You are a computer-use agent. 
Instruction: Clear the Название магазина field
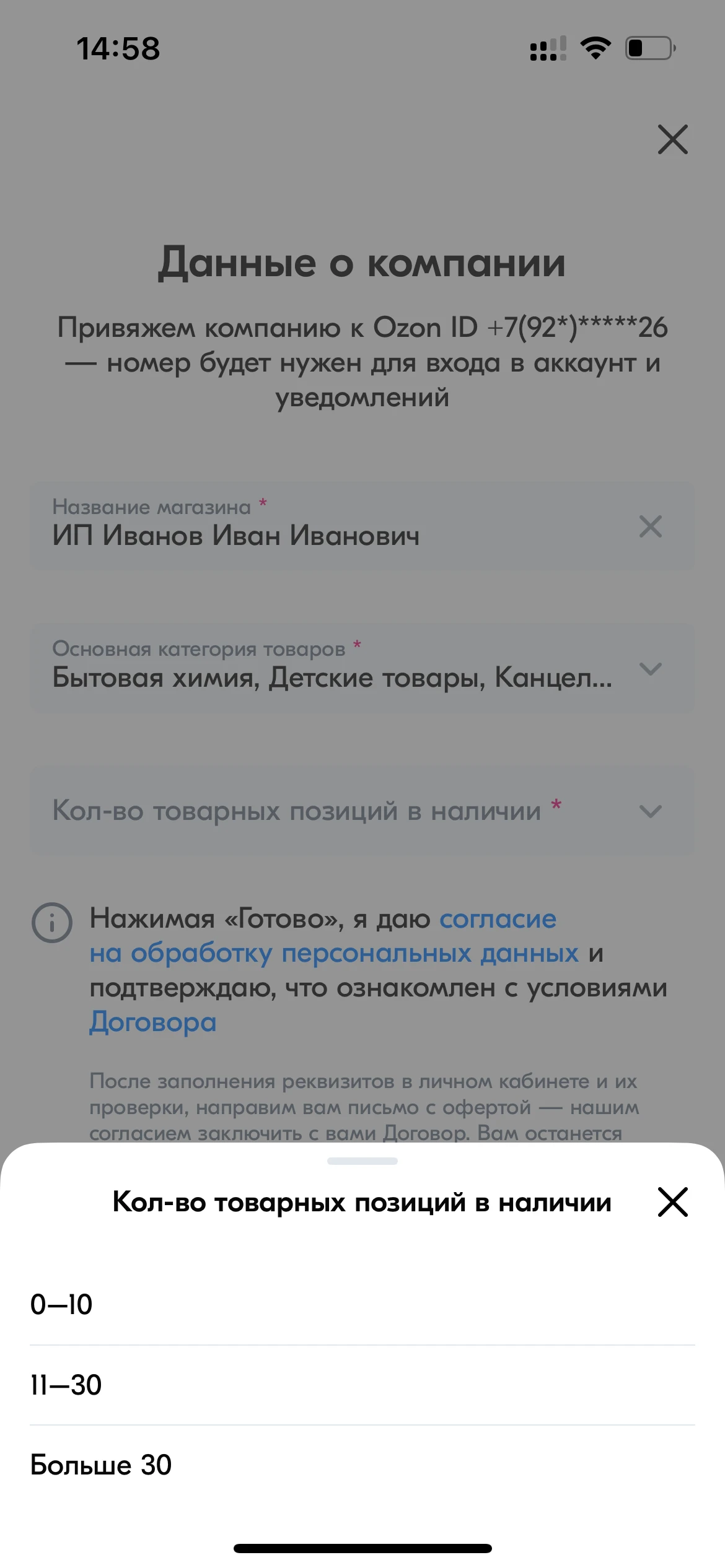point(650,527)
